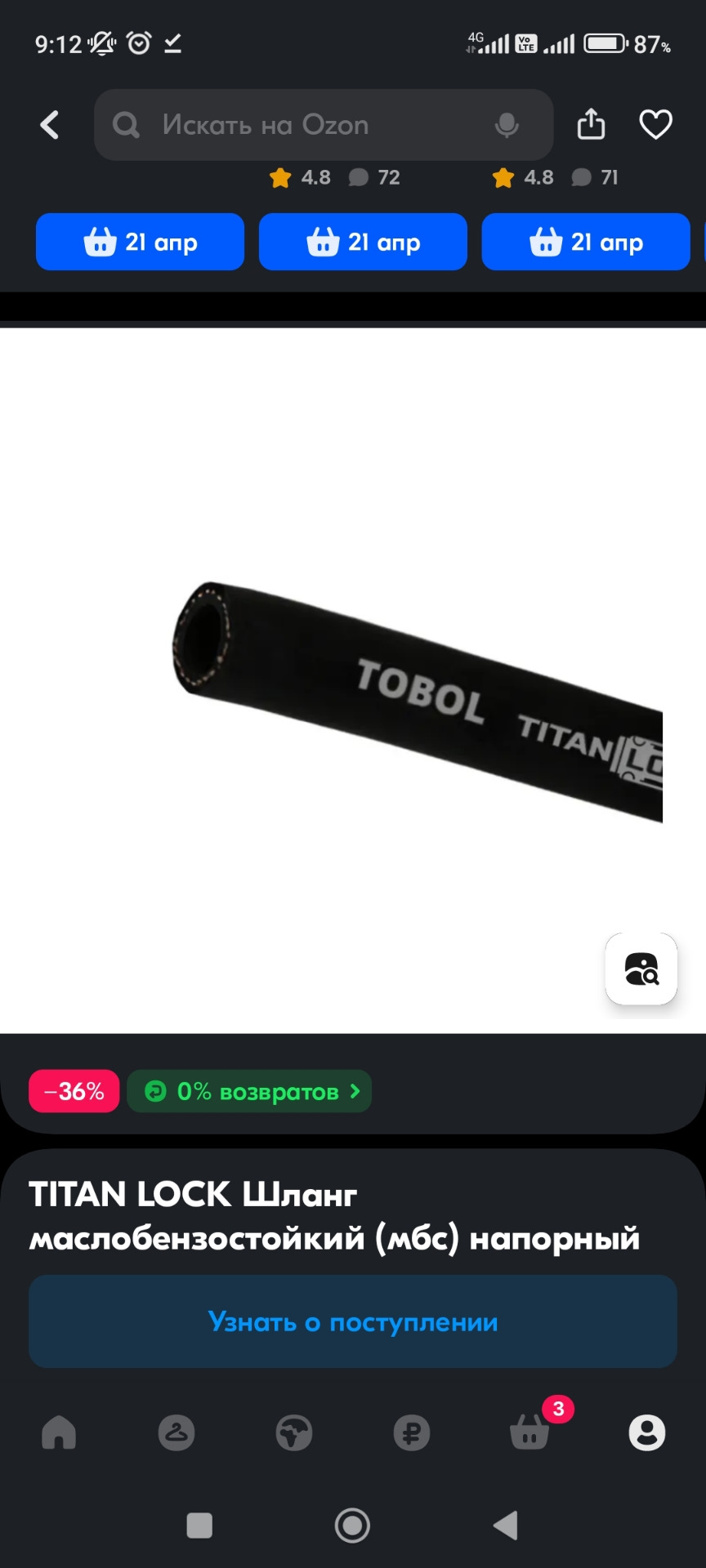
Task: Tap the system back triangle button
Action: point(506,1525)
